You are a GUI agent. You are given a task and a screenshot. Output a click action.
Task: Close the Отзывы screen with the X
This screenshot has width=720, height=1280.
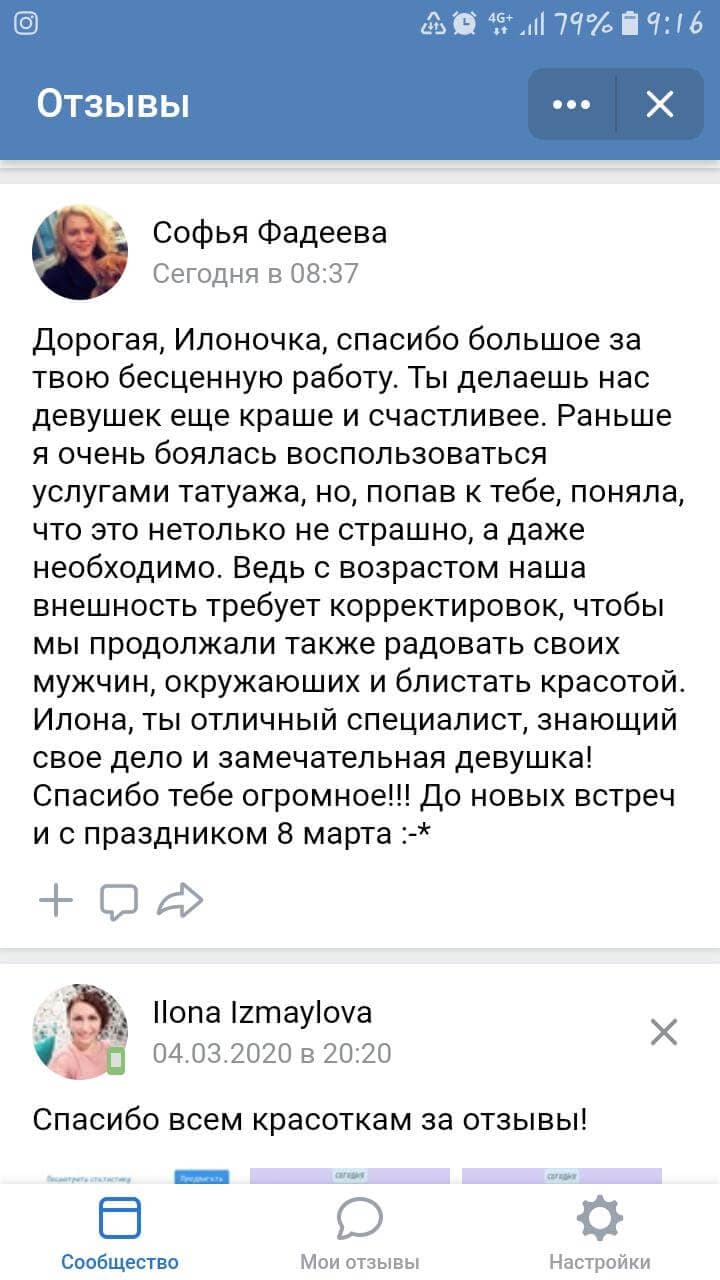tap(658, 103)
